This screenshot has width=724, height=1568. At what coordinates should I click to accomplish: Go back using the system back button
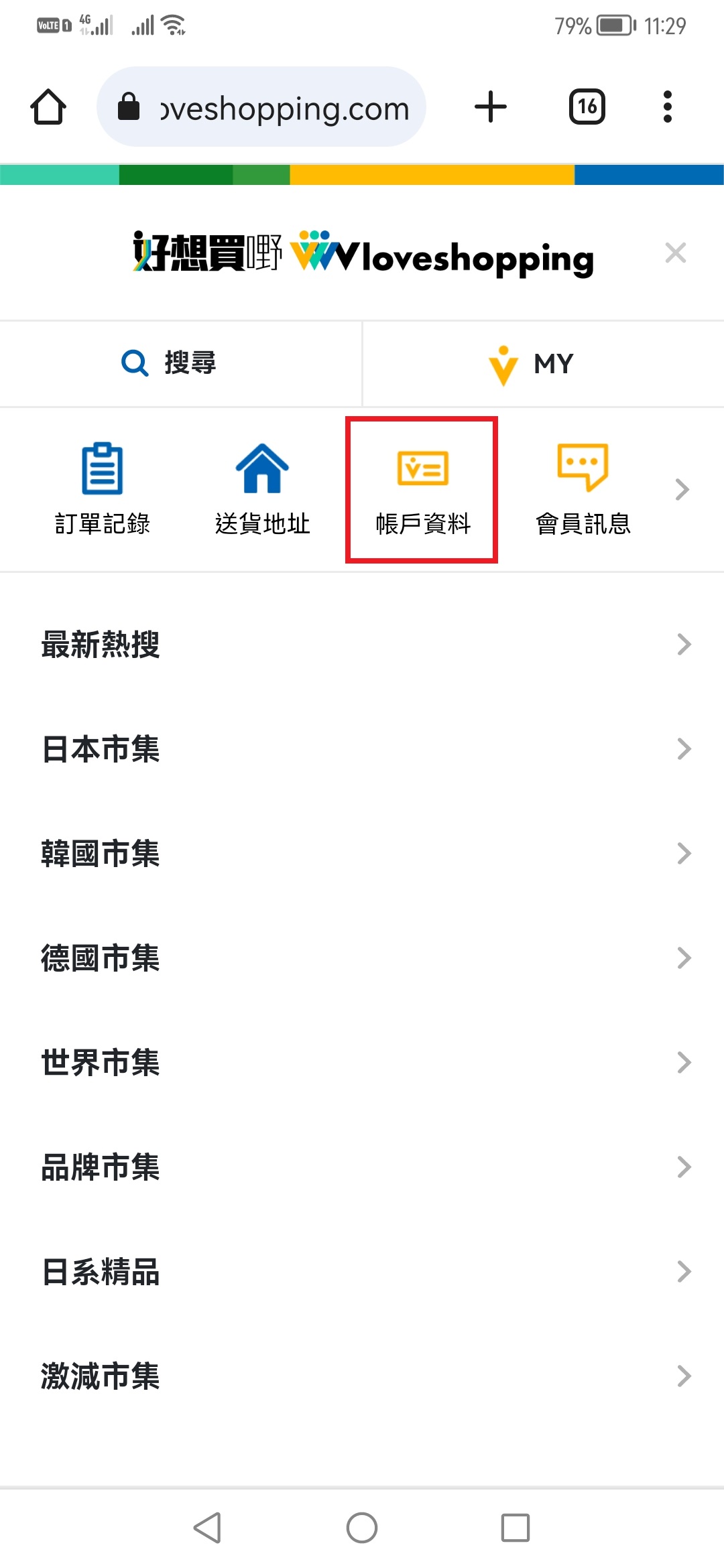[x=208, y=1528]
